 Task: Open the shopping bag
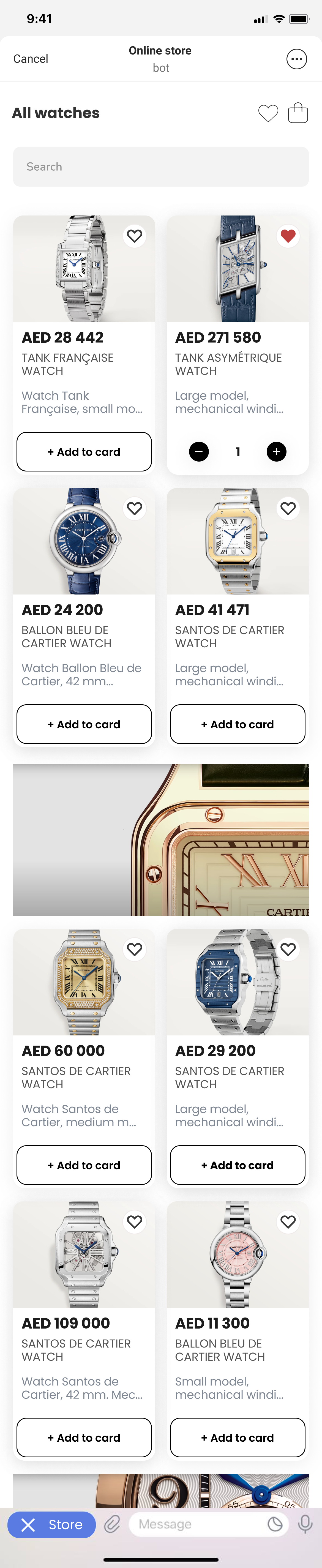tap(298, 113)
